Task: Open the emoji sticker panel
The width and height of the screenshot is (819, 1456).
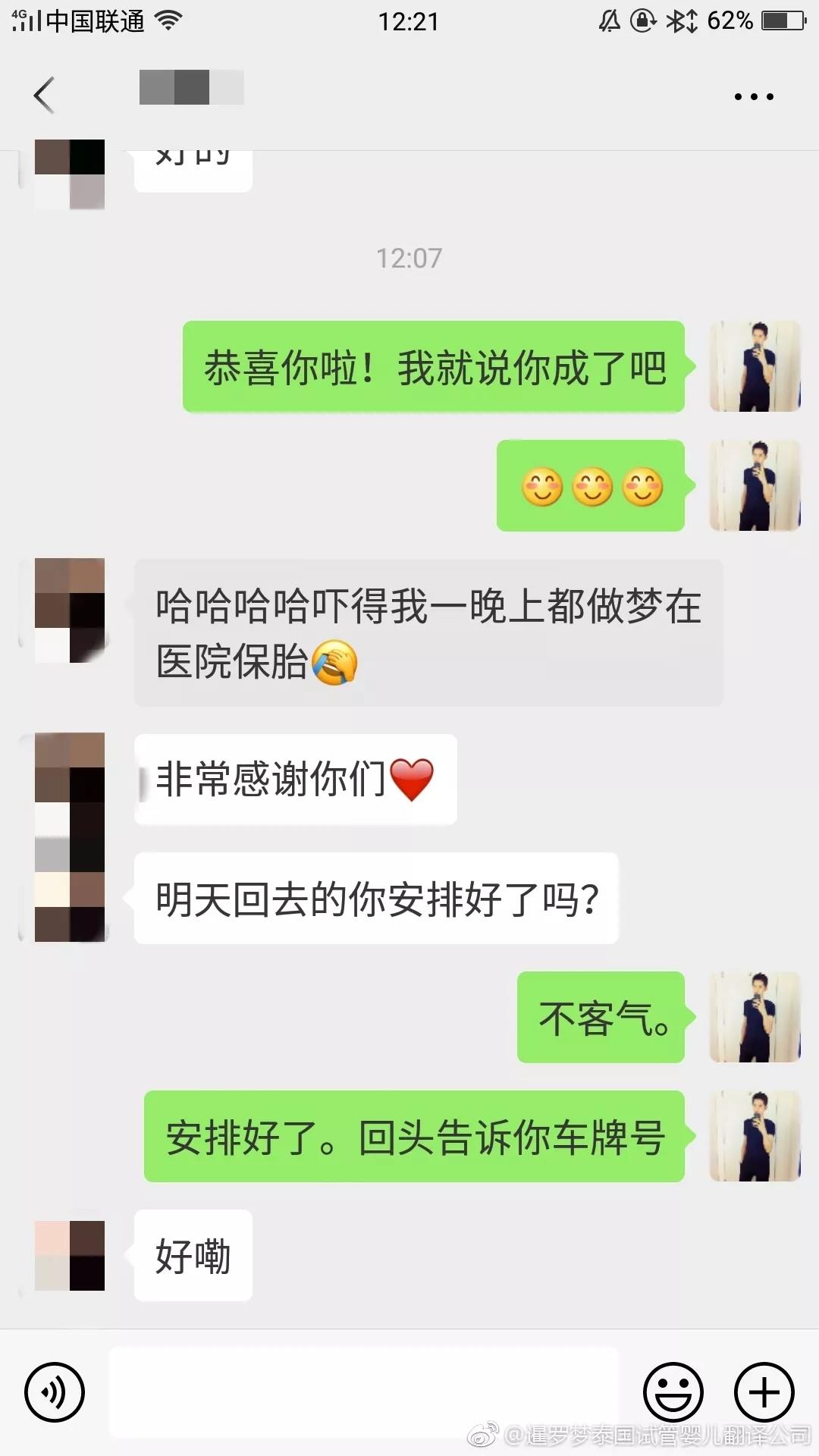Action: [x=673, y=1392]
